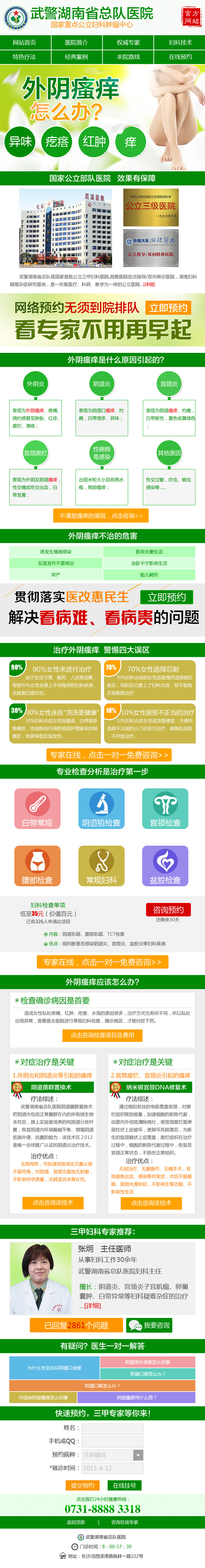Submit form with 提交预约
This screenshot has width=205, height=1568.
pyautogui.click(x=82, y=1485)
